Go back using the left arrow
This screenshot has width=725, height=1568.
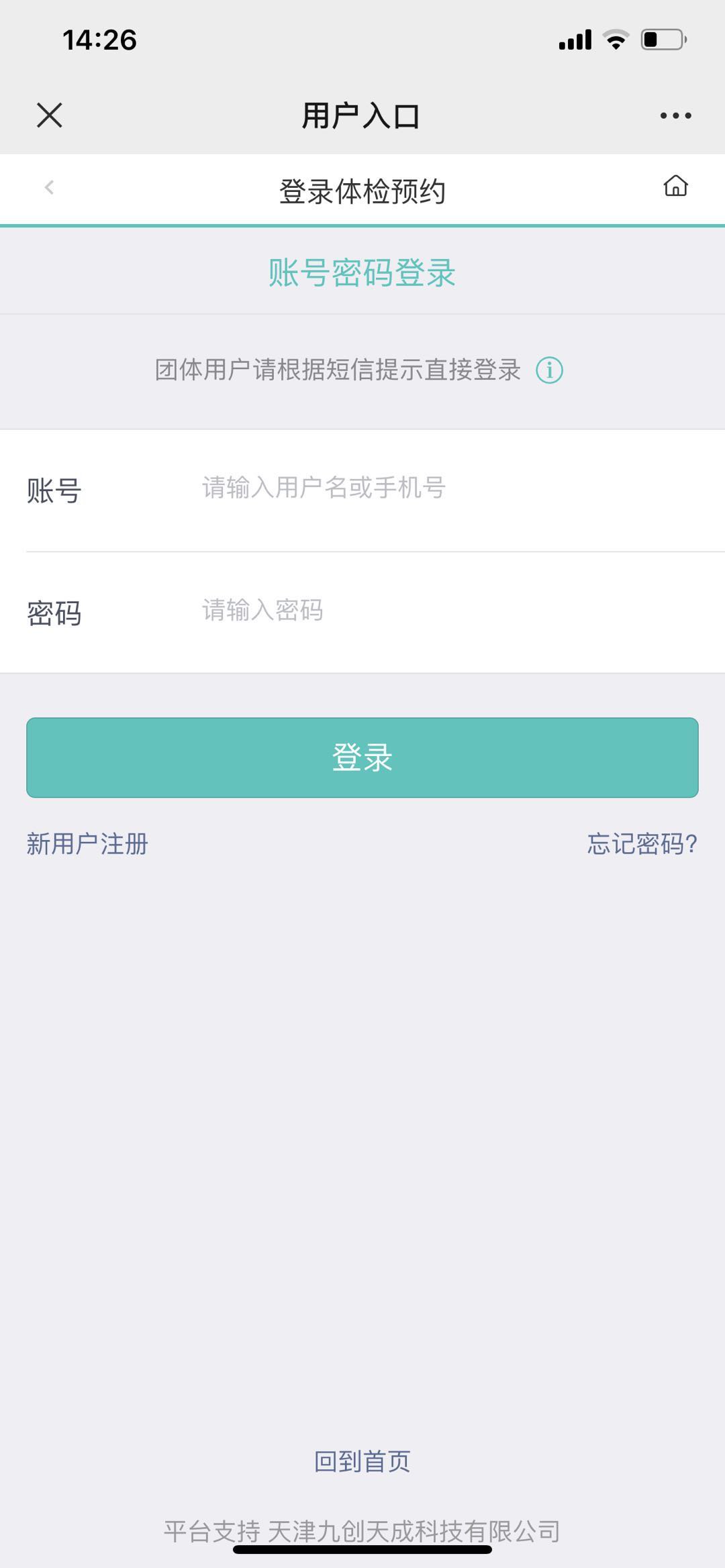pyautogui.click(x=49, y=187)
